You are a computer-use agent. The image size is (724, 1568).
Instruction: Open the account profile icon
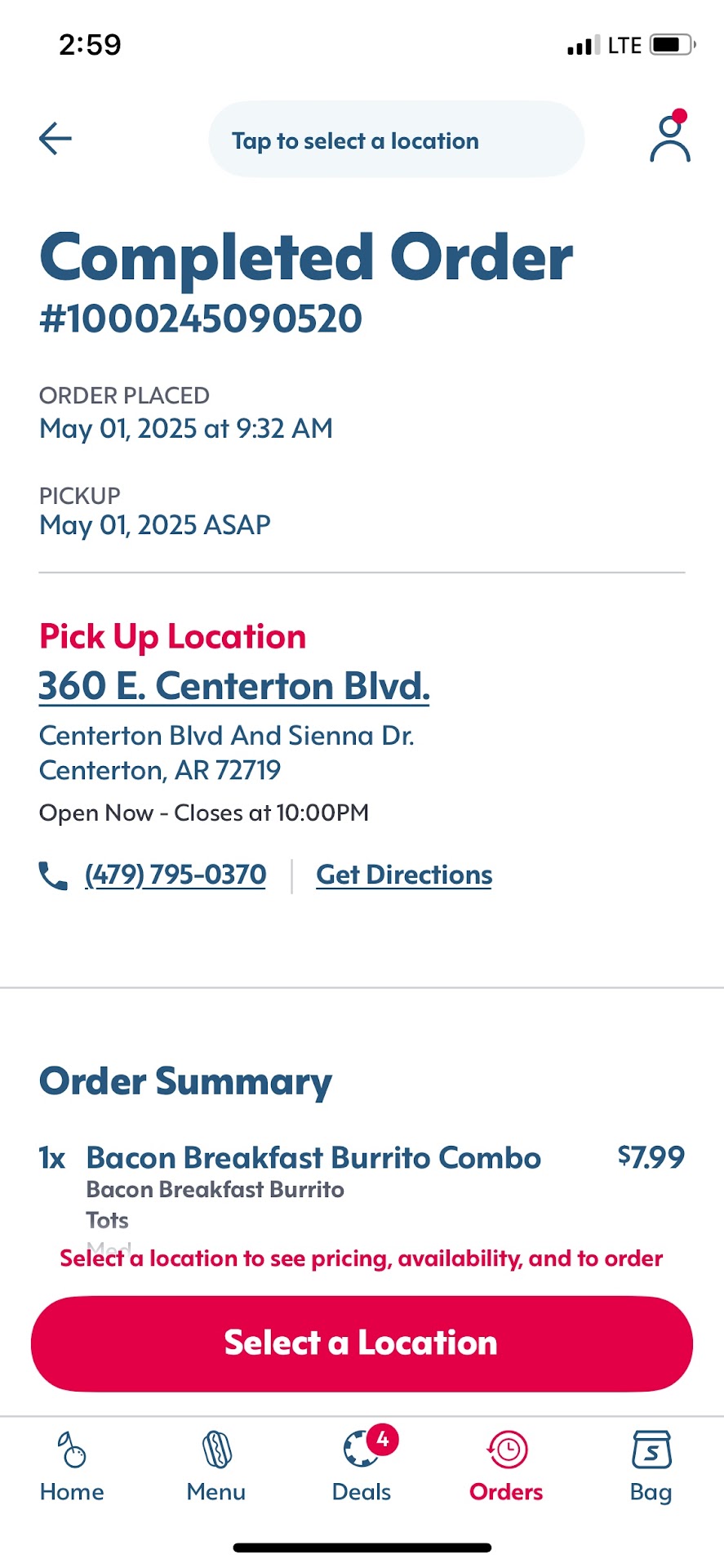tap(670, 138)
